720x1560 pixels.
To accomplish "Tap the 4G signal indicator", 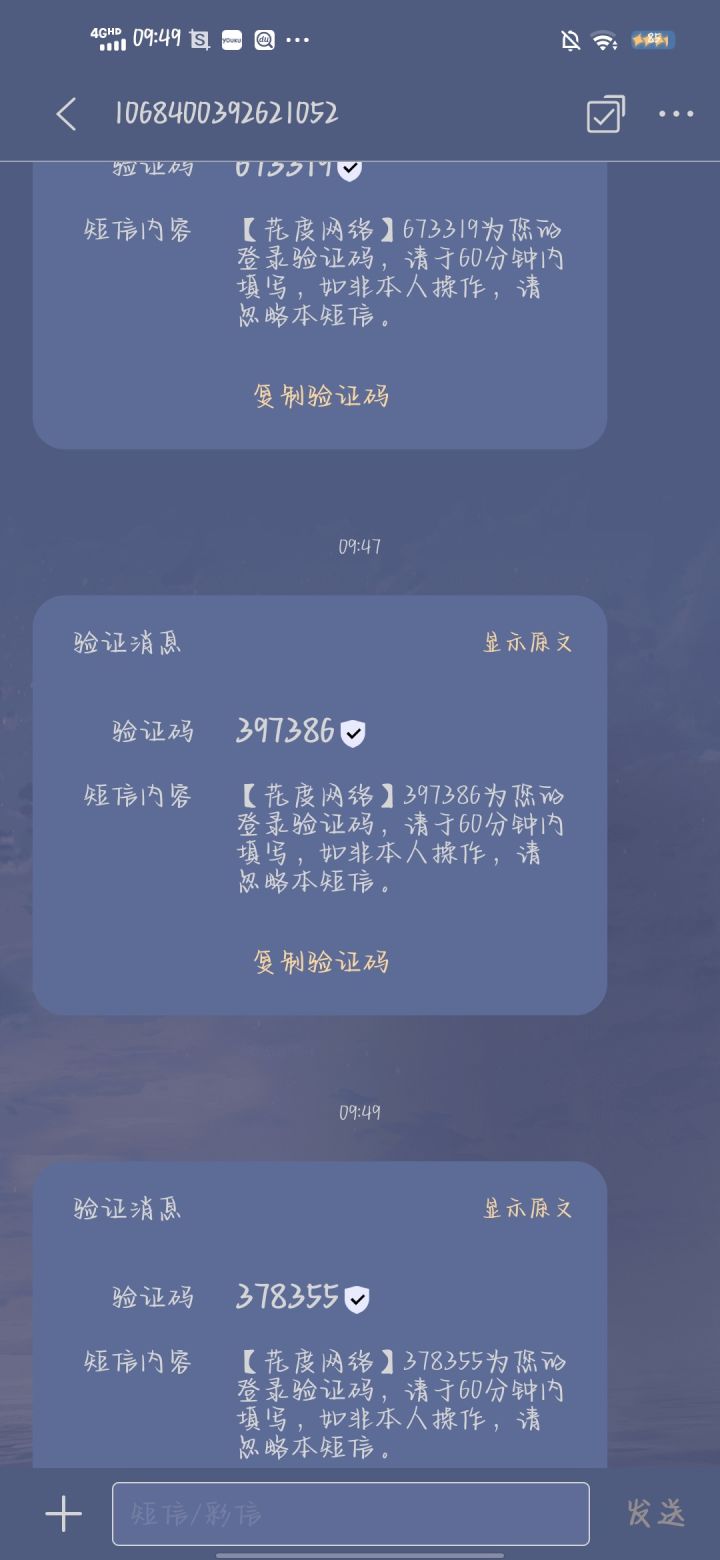I will click(107, 40).
